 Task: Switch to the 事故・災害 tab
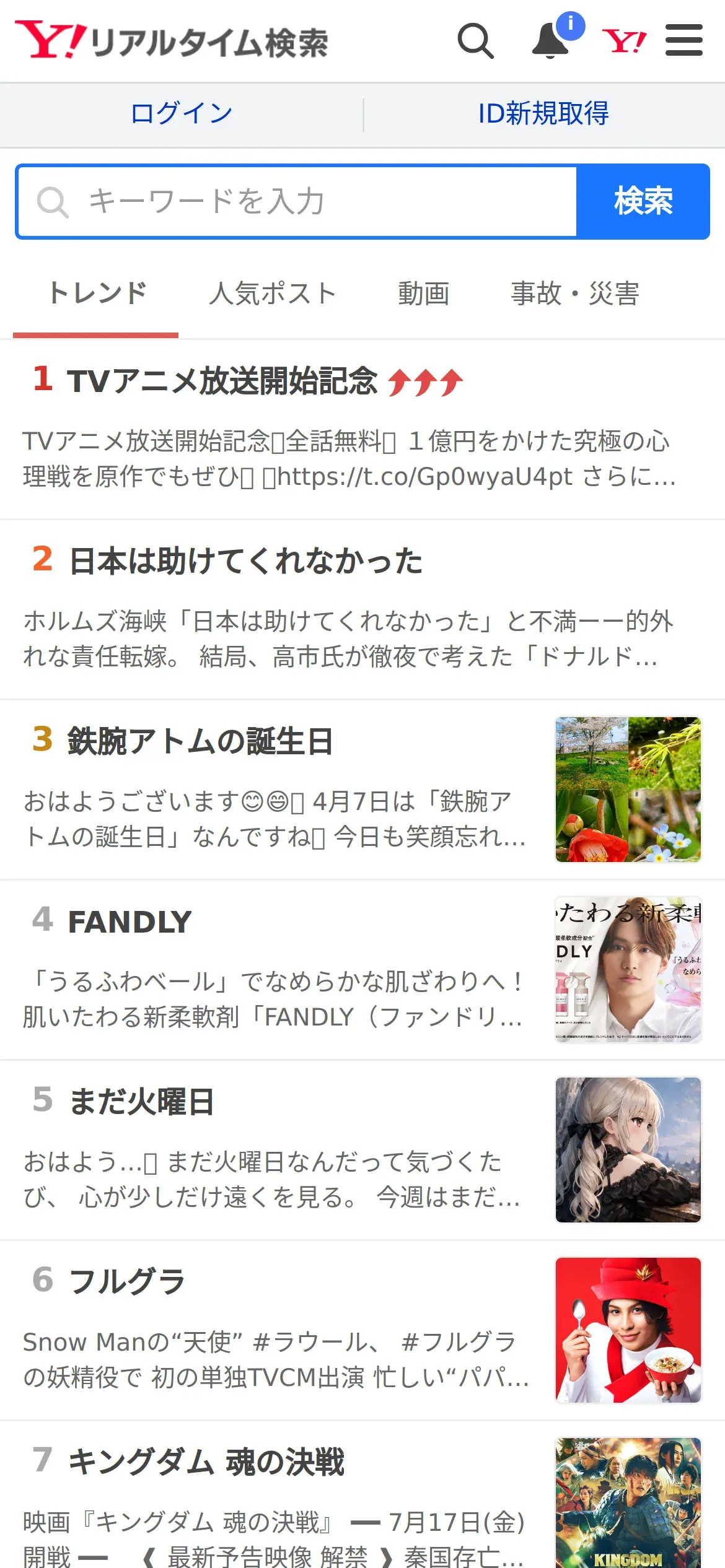(x=575, y=294)
